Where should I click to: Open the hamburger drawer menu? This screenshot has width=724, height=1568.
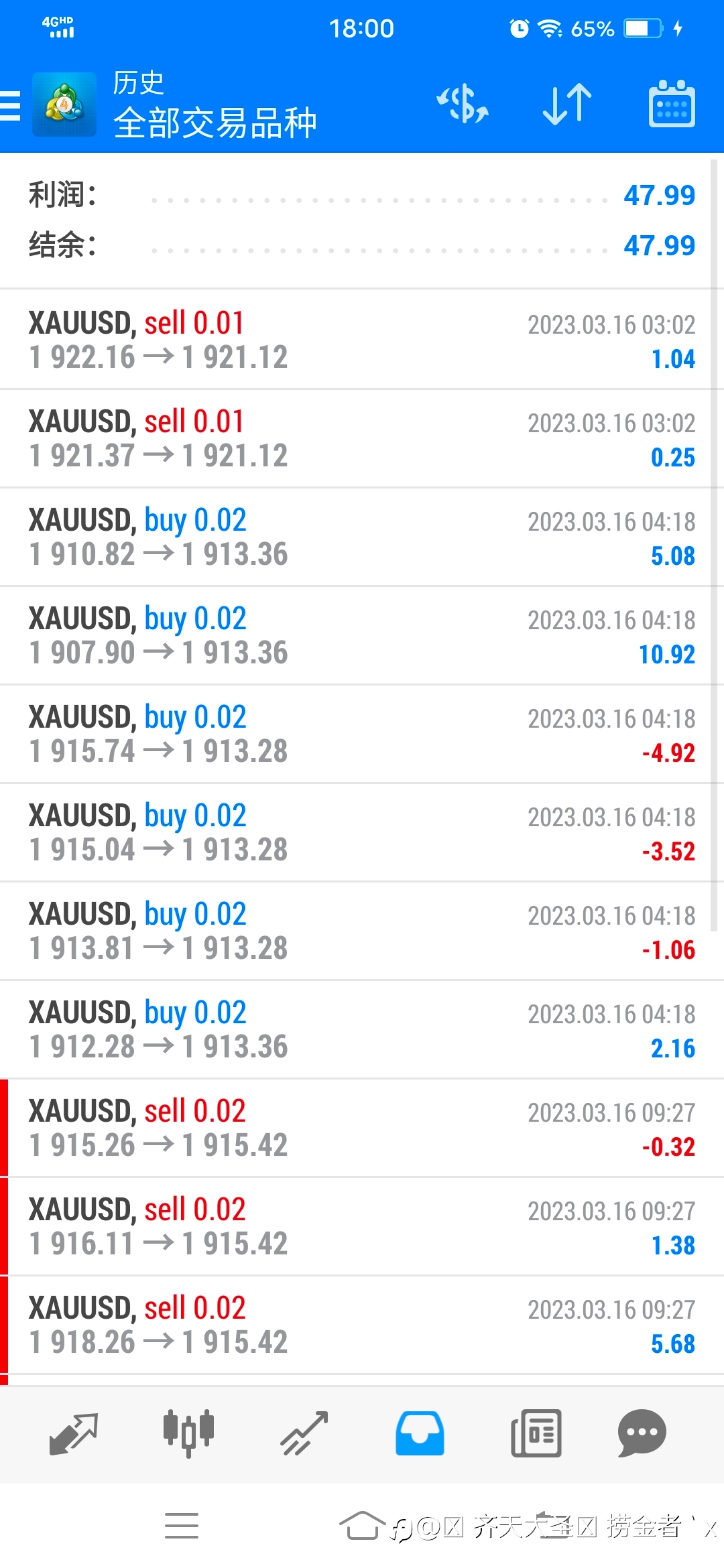tap(10, 105)
